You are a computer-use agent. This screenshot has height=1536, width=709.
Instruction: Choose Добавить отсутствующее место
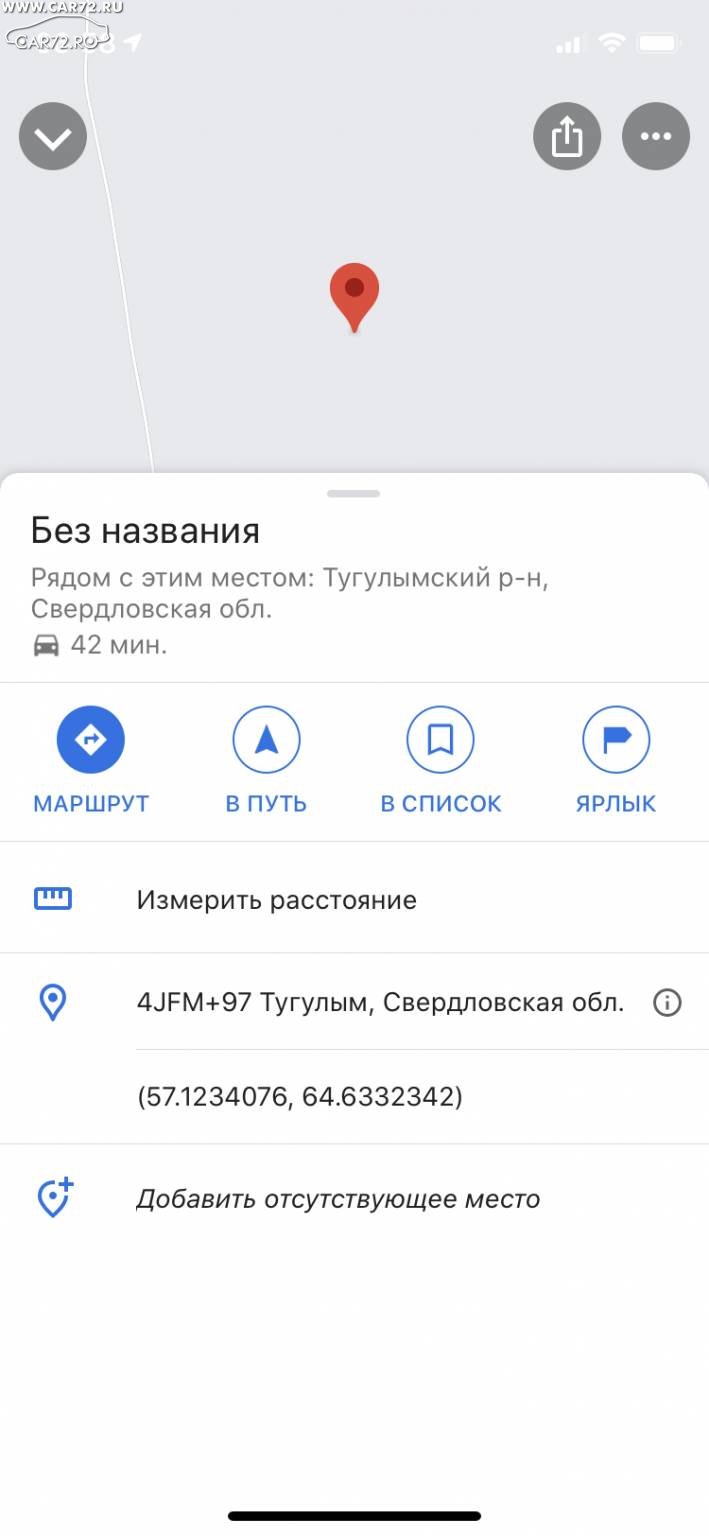[x=354, y=1198]
